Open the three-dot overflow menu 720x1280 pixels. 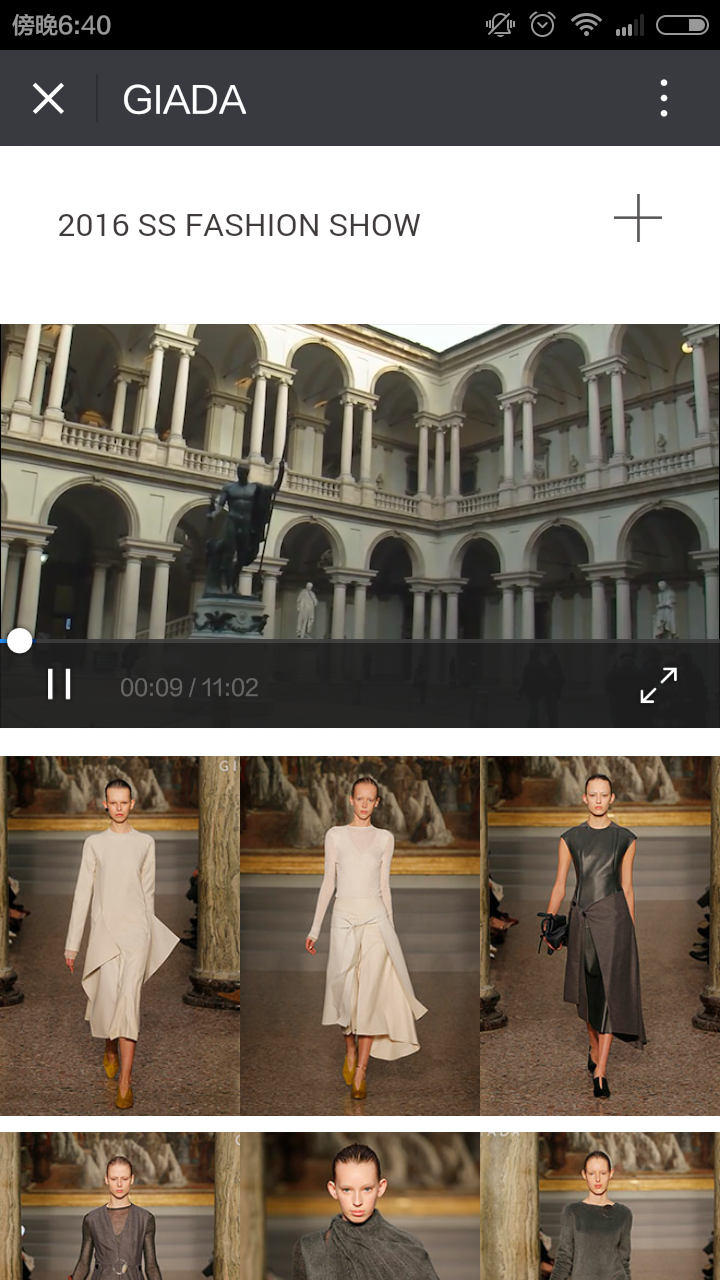coord(664,99)
